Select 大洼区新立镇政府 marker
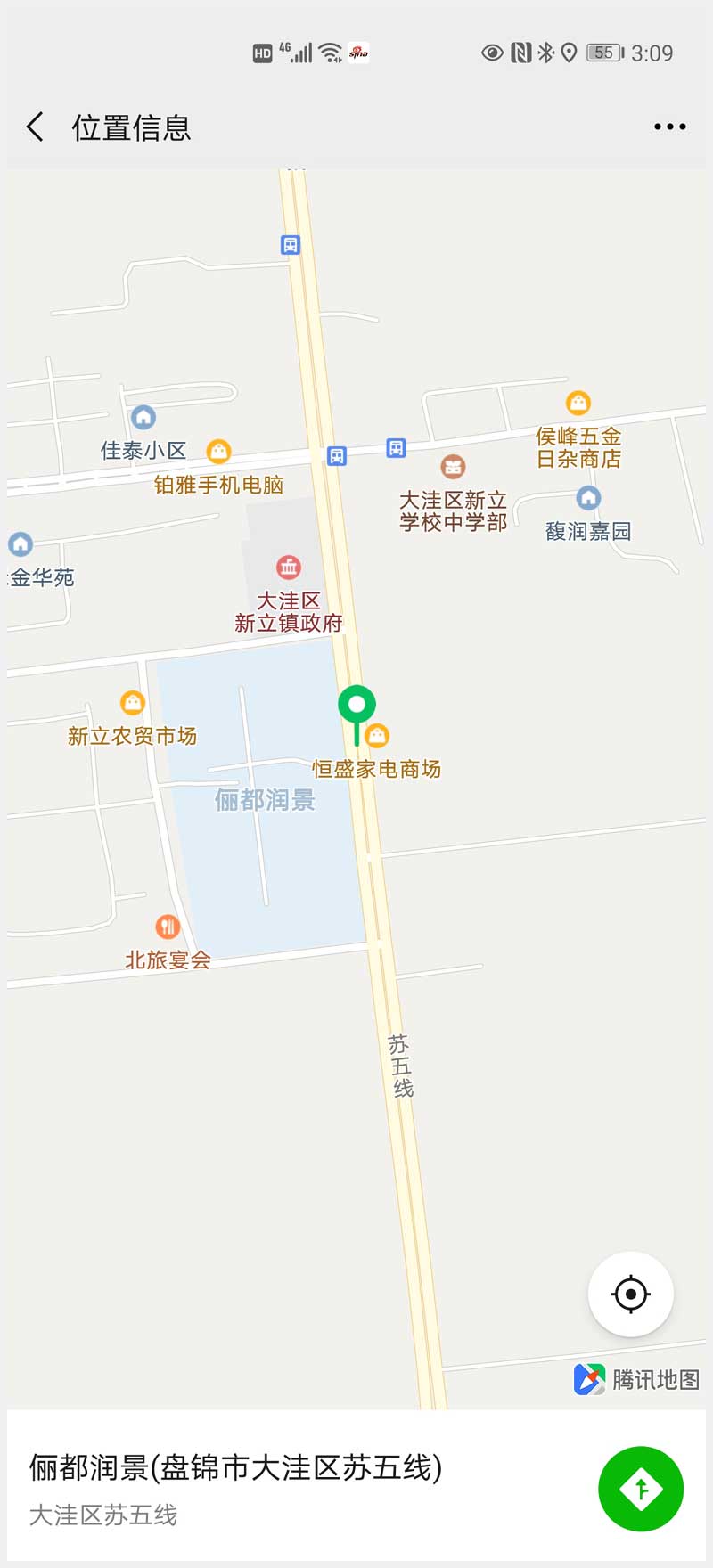This screenshot has height=1568, width=713. point(289,568)
